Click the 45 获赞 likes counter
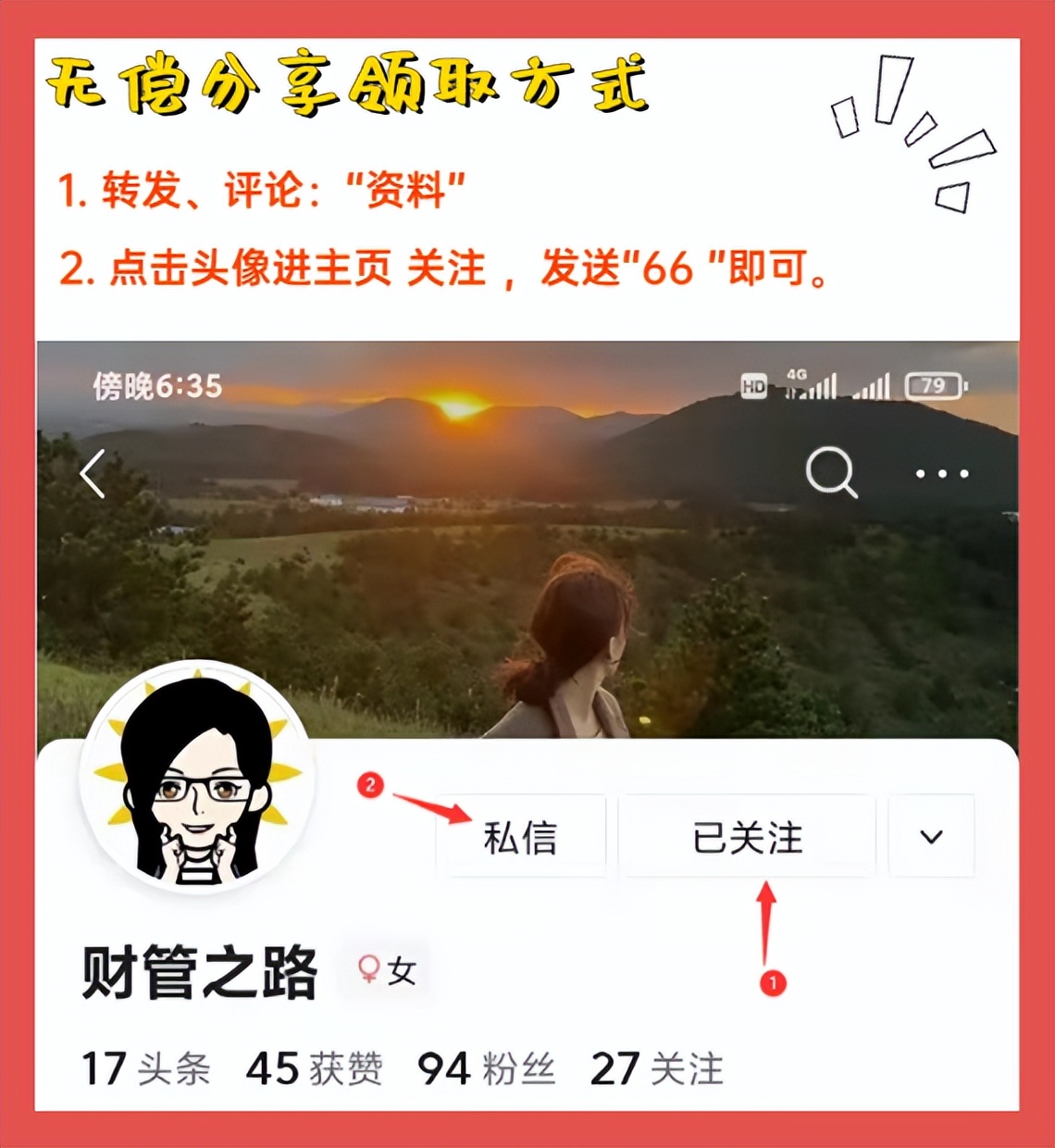Screen dimensions: 1055x1148 pyautogui.click(x=316, y=1070)
